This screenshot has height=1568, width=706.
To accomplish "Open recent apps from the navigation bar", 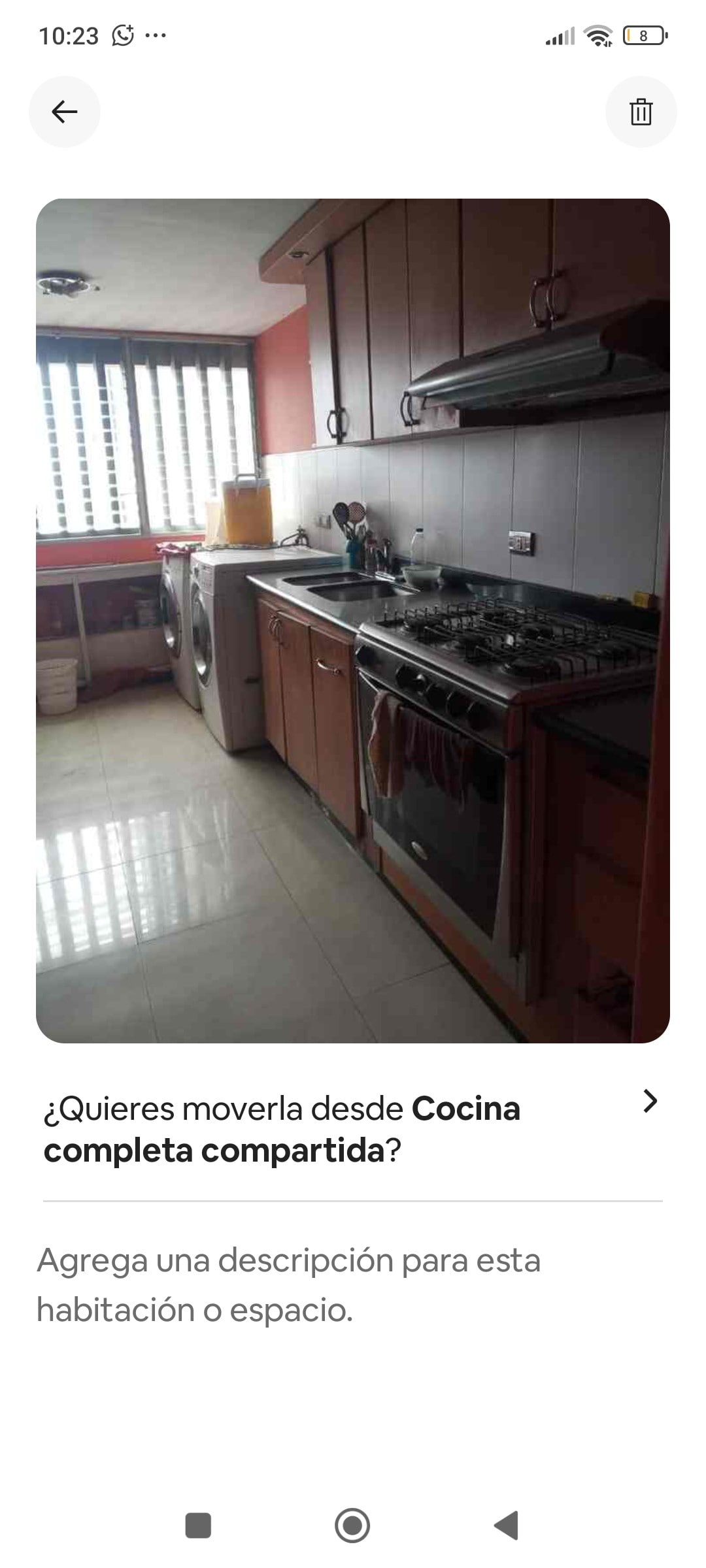I will tap(198, 1526).
